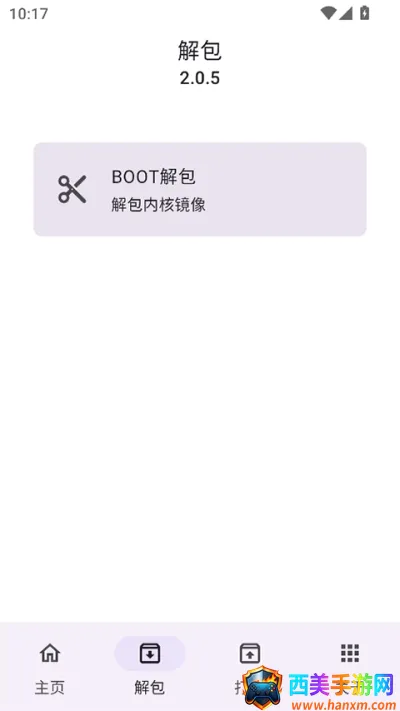Go to the tab with upward-arrow box icon
Viewport: 400px width, 711px height.
tap(250, 667)
